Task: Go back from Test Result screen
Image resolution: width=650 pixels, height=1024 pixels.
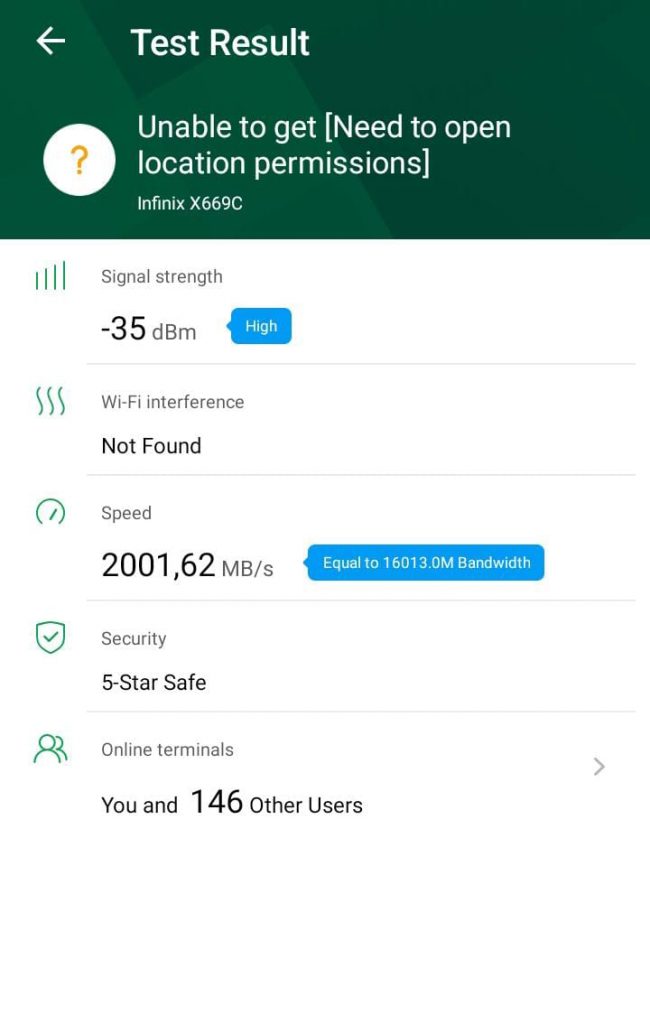Action: point(50,41)
